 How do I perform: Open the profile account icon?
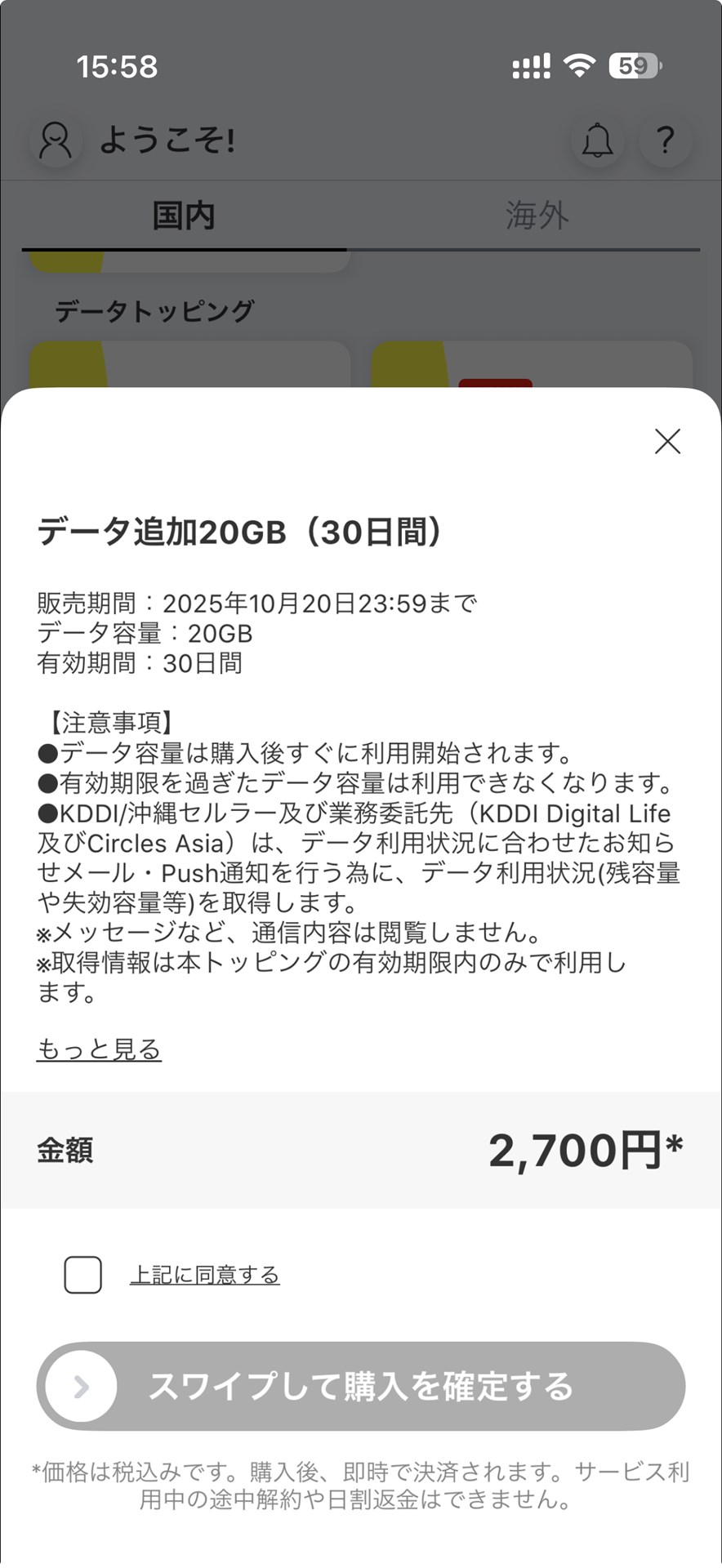pyautogui.click(x=54, y=140)
